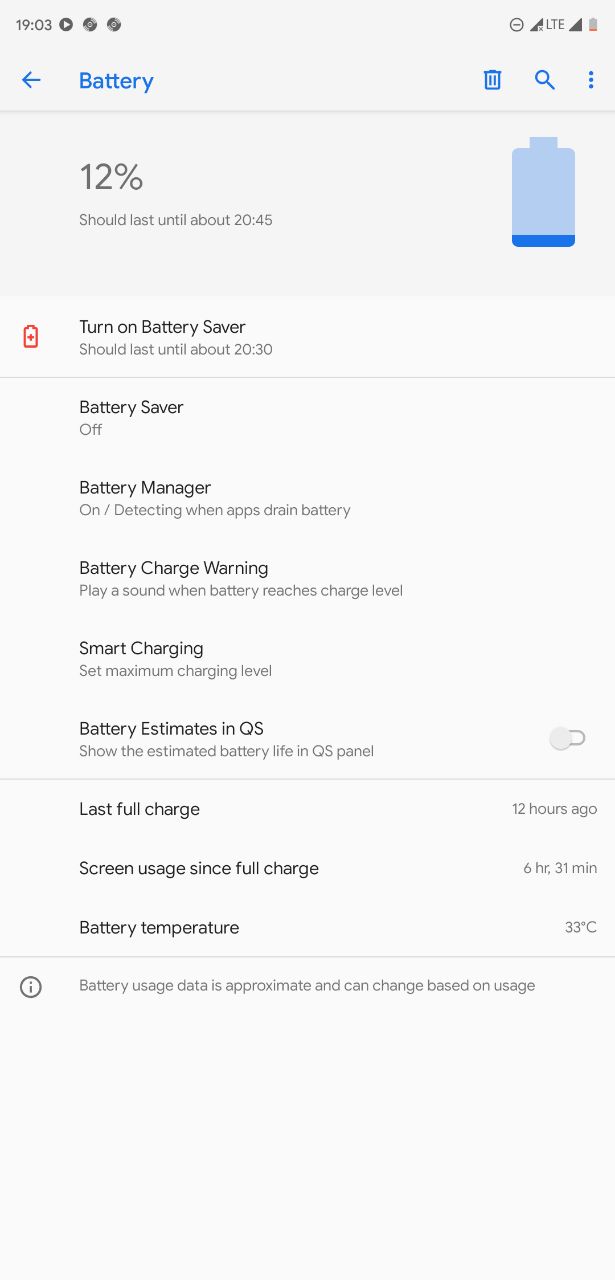This screenshot has width=615, height=1280.
Task: Open Battery Charge Warning
Action: click(307, 578)
